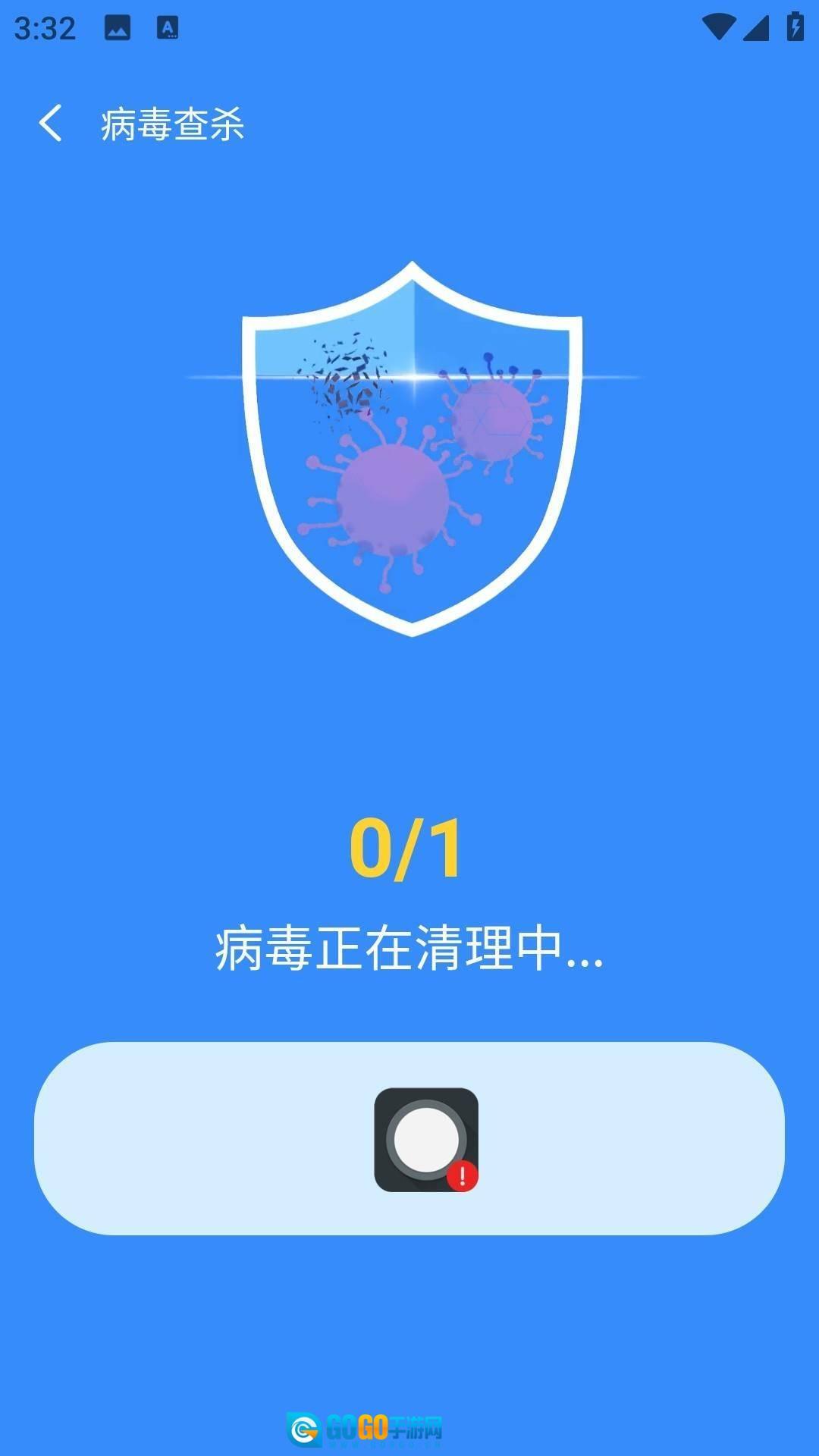This screenshot has width=819, height=1456.
Task: Go back from the 病毒查杀 screen
Action: [50, 124]
